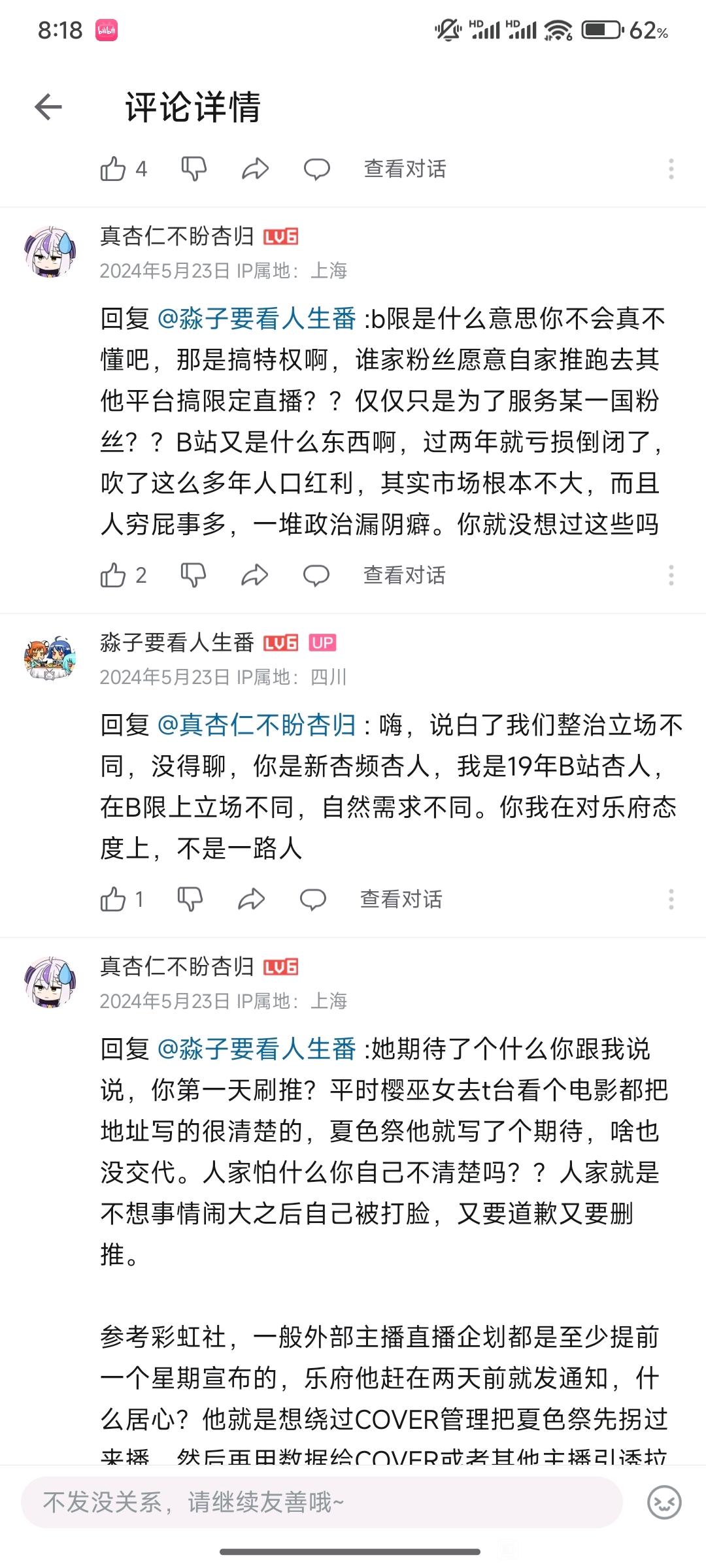Dislike the b限 comment by 真杏仁不盼杏归

(x=193, y=576)
